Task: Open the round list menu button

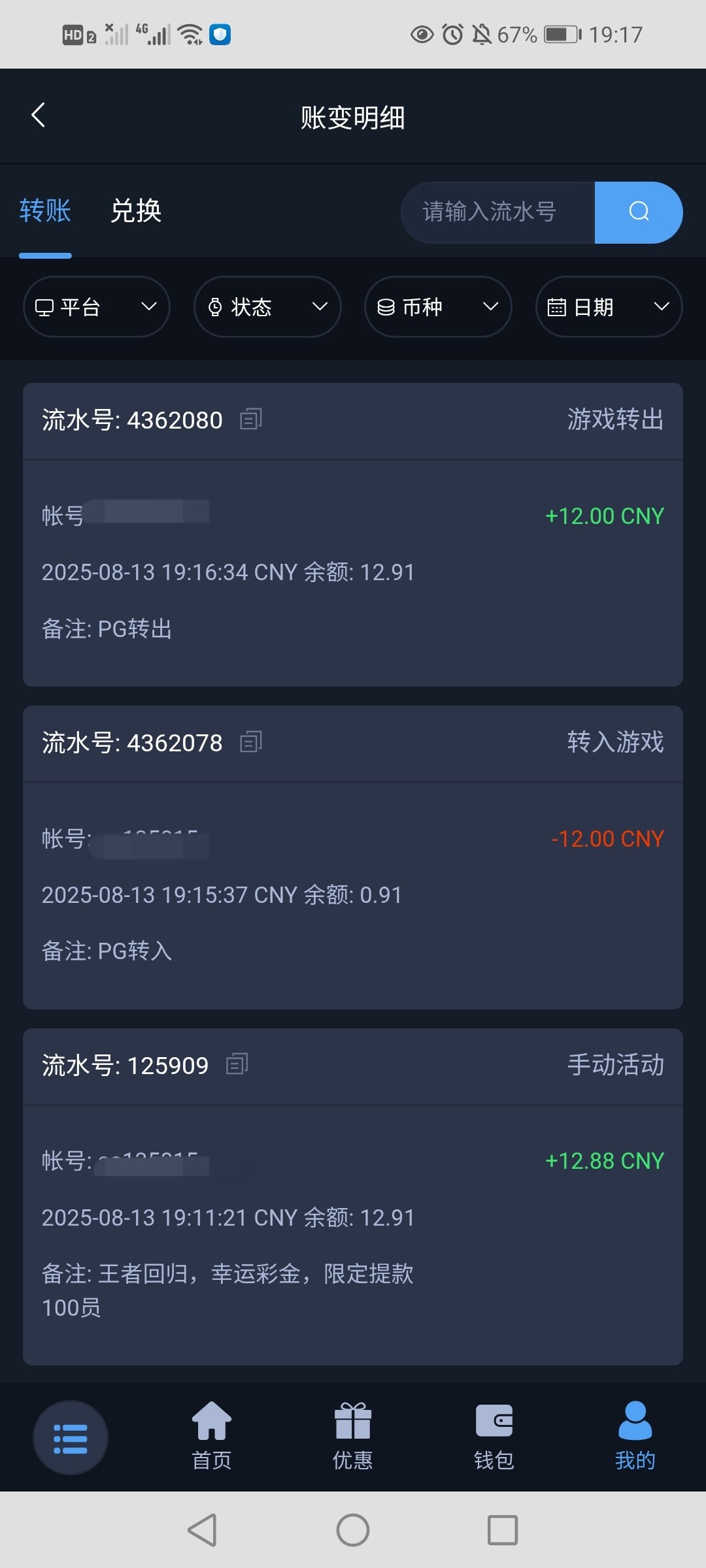Action: 71,1438
